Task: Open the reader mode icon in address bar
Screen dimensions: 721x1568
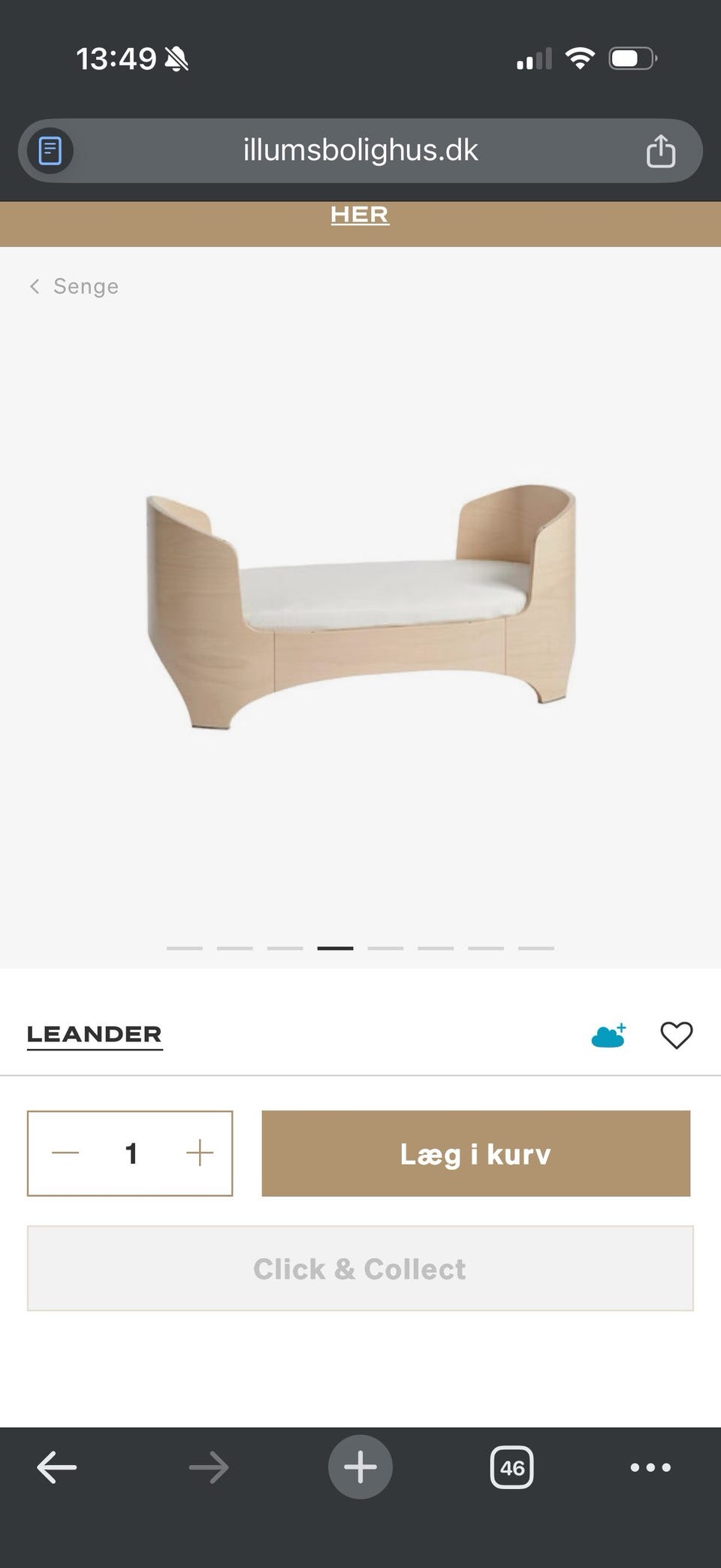Action: click(50, 150)
